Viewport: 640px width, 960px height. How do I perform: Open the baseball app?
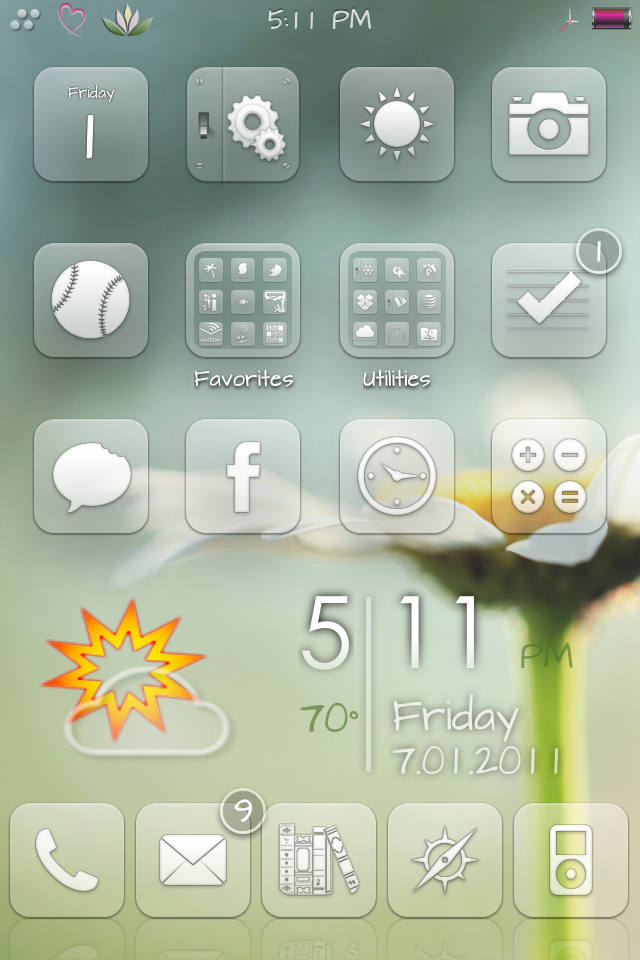91,300
